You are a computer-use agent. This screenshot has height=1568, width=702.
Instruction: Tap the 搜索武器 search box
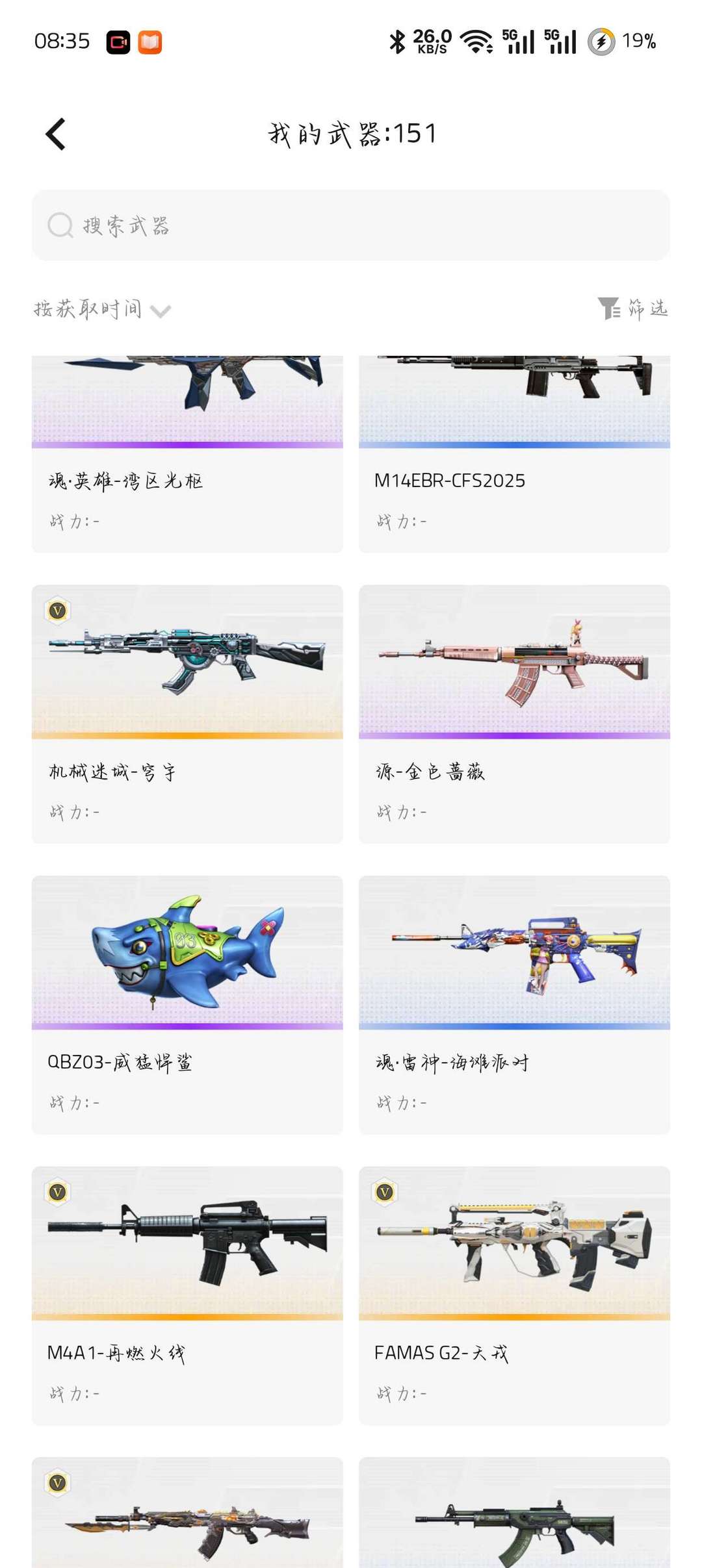(351, 225)
